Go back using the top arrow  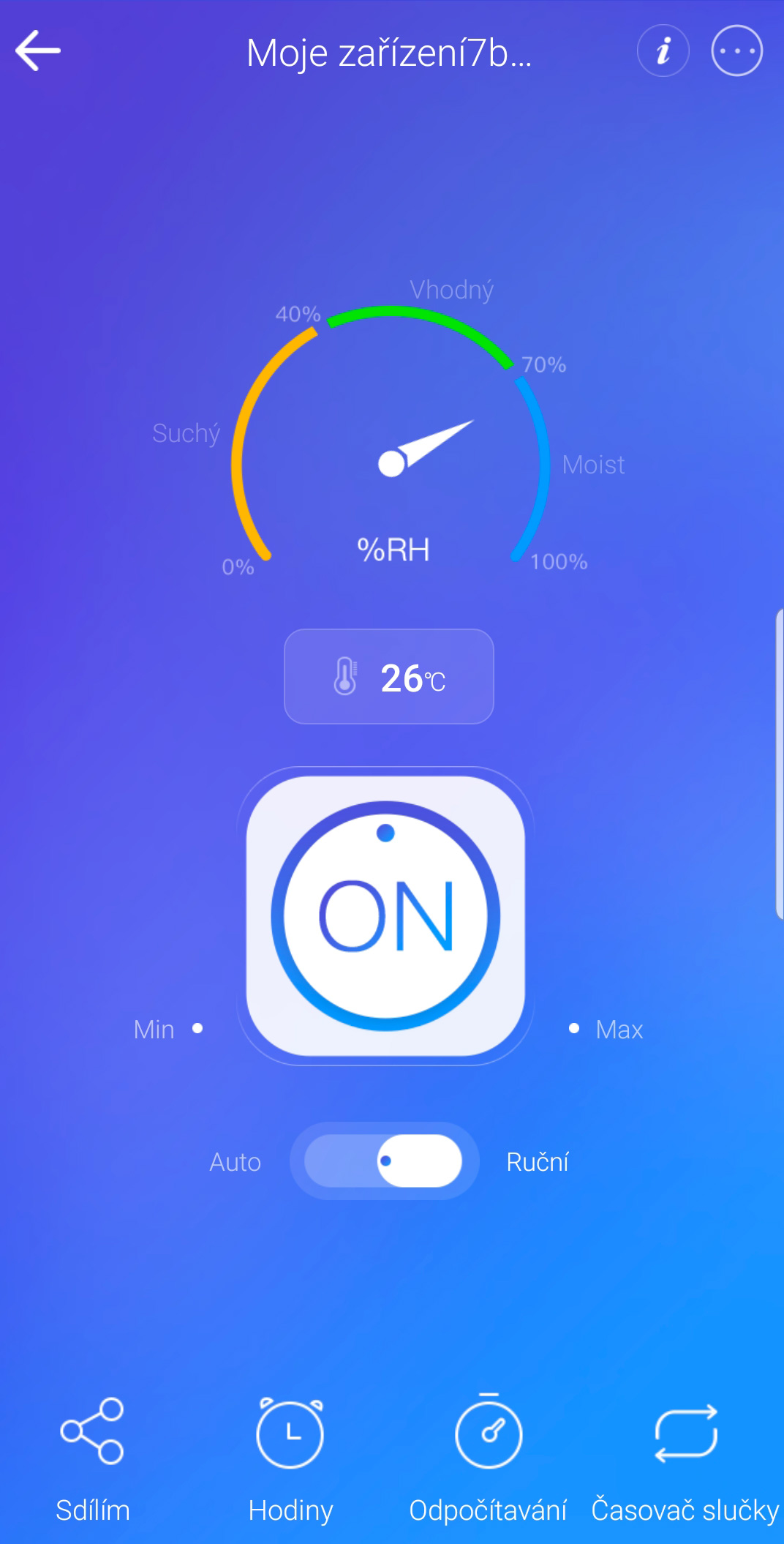tap(38, 50)
